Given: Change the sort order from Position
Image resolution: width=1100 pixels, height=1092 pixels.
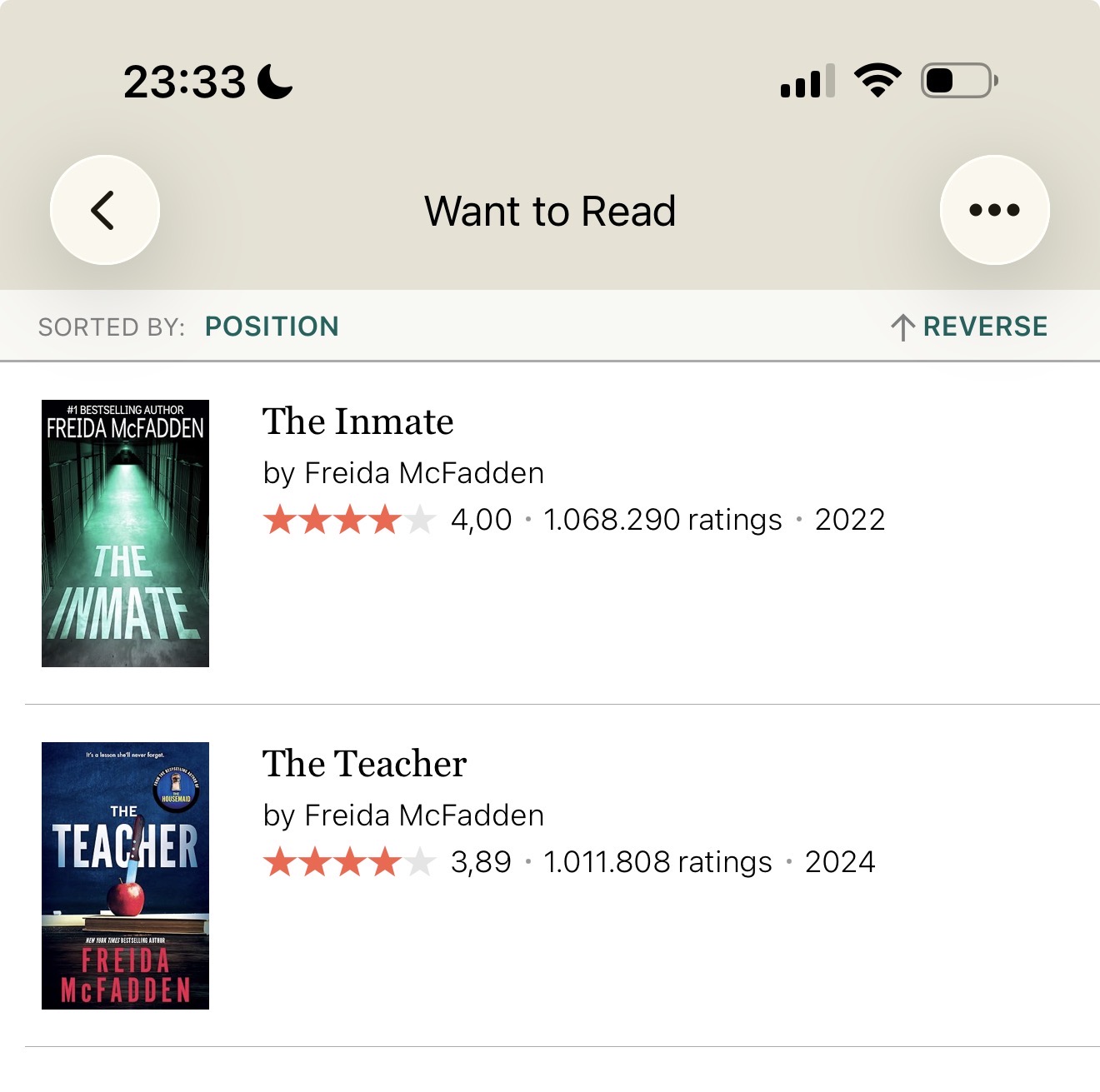Looking at the screenshot, I should point(272,327).
